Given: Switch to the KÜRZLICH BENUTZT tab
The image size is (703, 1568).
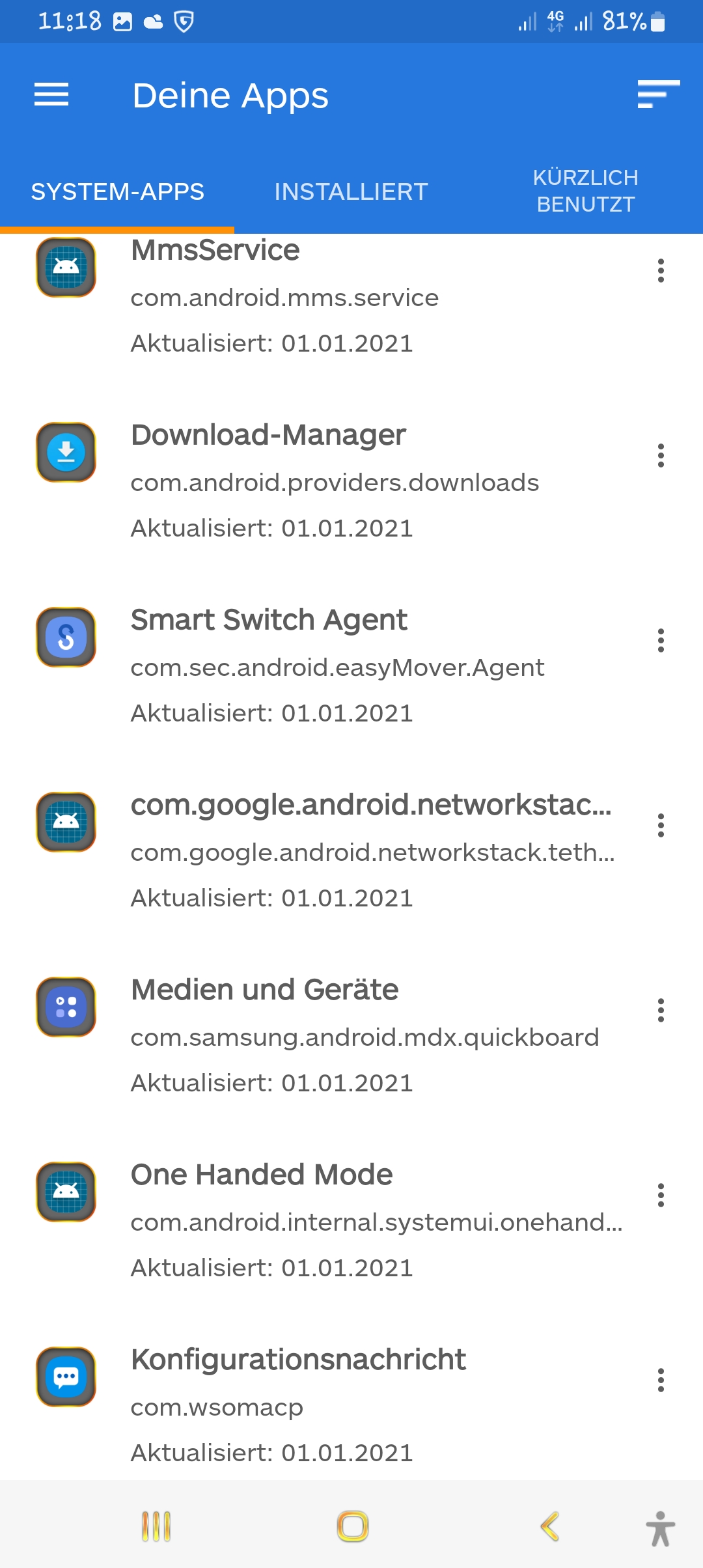Looking at the screenshot, I should [585, 191].
